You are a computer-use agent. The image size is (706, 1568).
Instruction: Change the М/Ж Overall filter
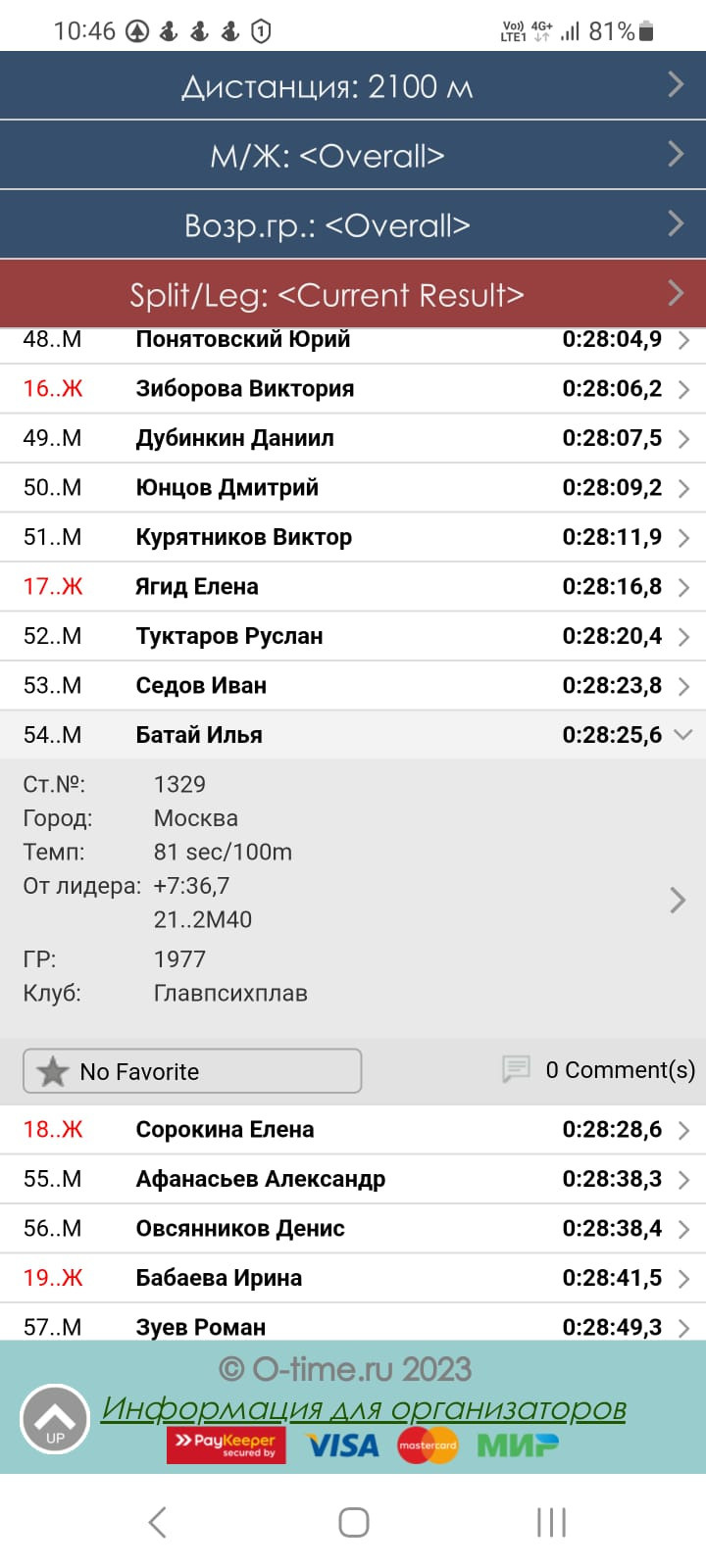(x=353, y=156)
